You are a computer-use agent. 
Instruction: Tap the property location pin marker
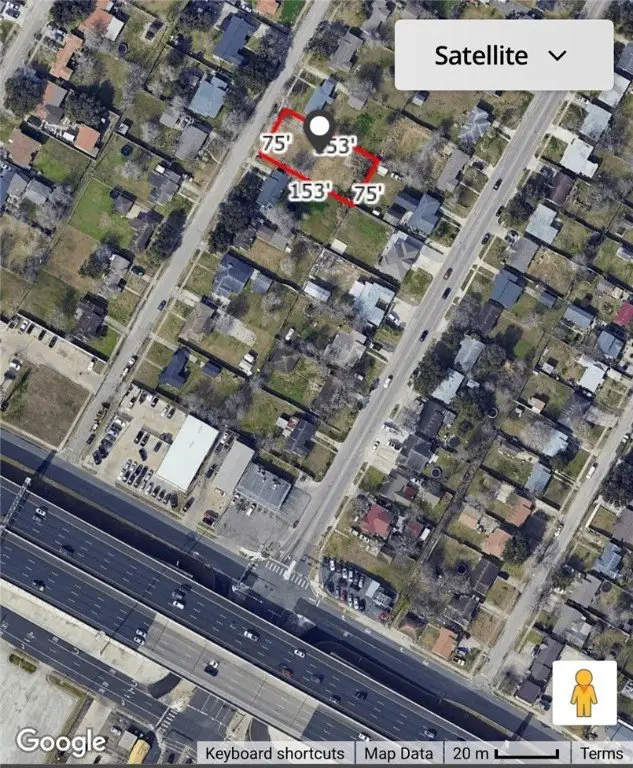tap(320, 132)
